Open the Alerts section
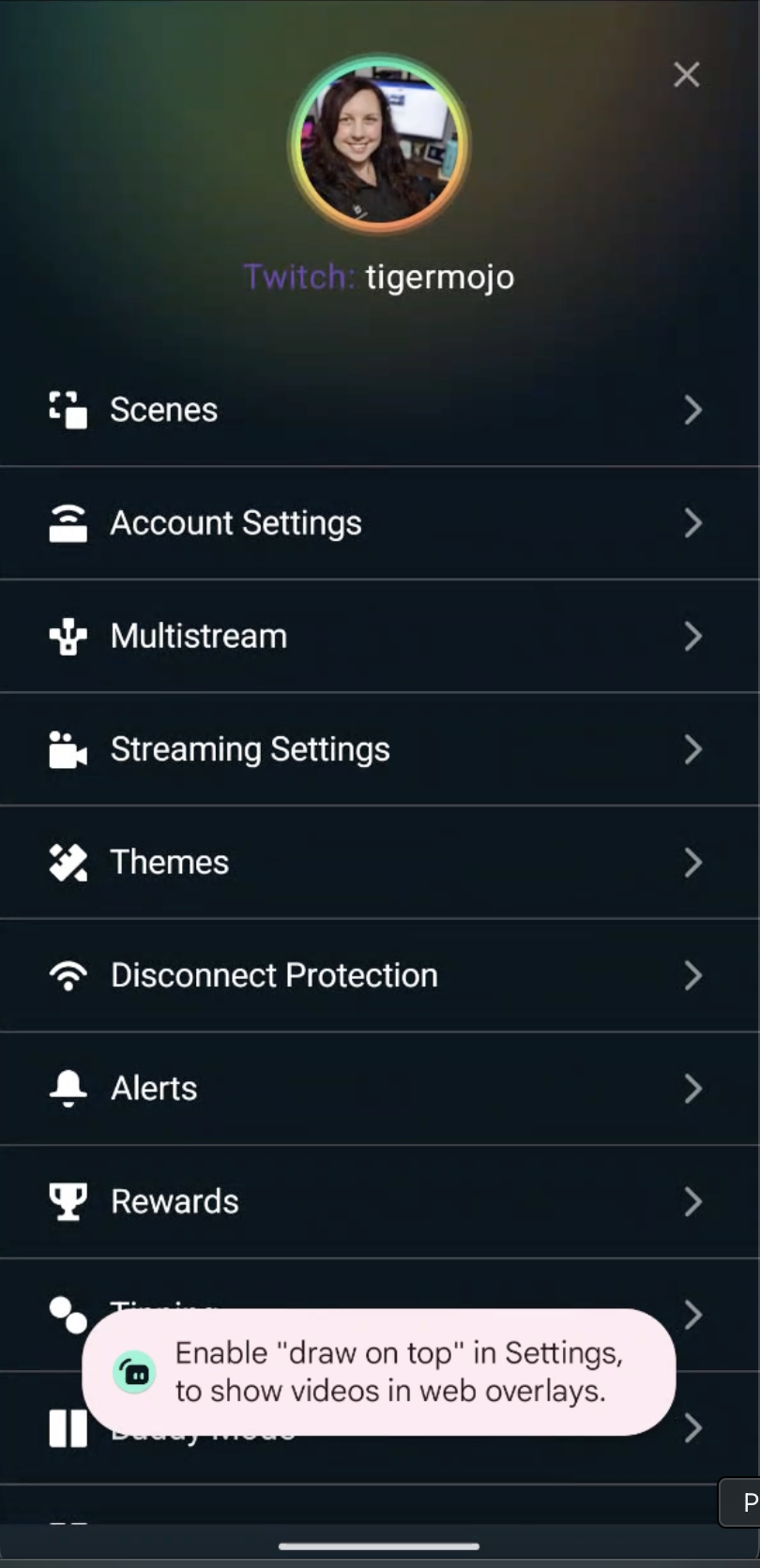Image resolution: width=760 pixels, height=1568 pixels. click(x=375, y=1089)
